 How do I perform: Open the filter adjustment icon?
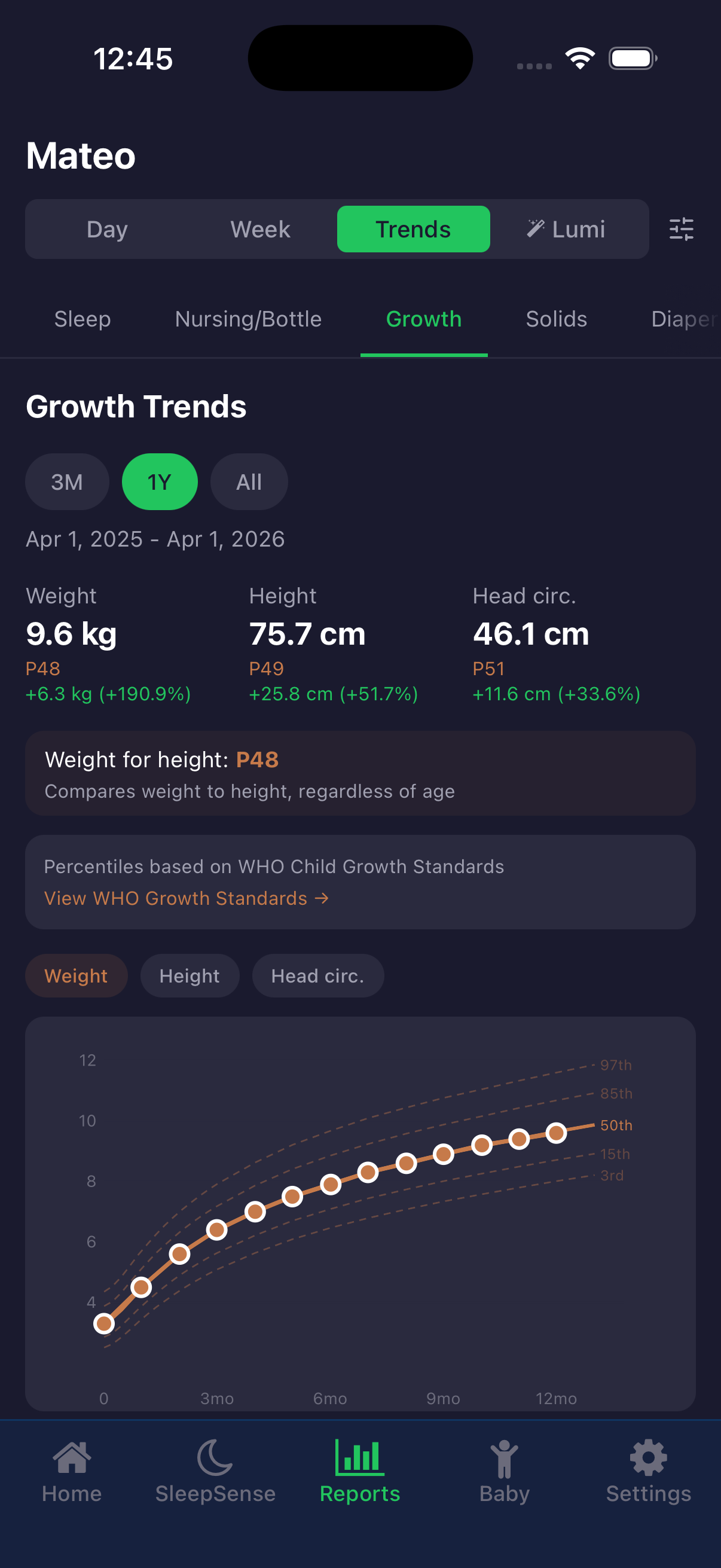[x=682, y=229]
